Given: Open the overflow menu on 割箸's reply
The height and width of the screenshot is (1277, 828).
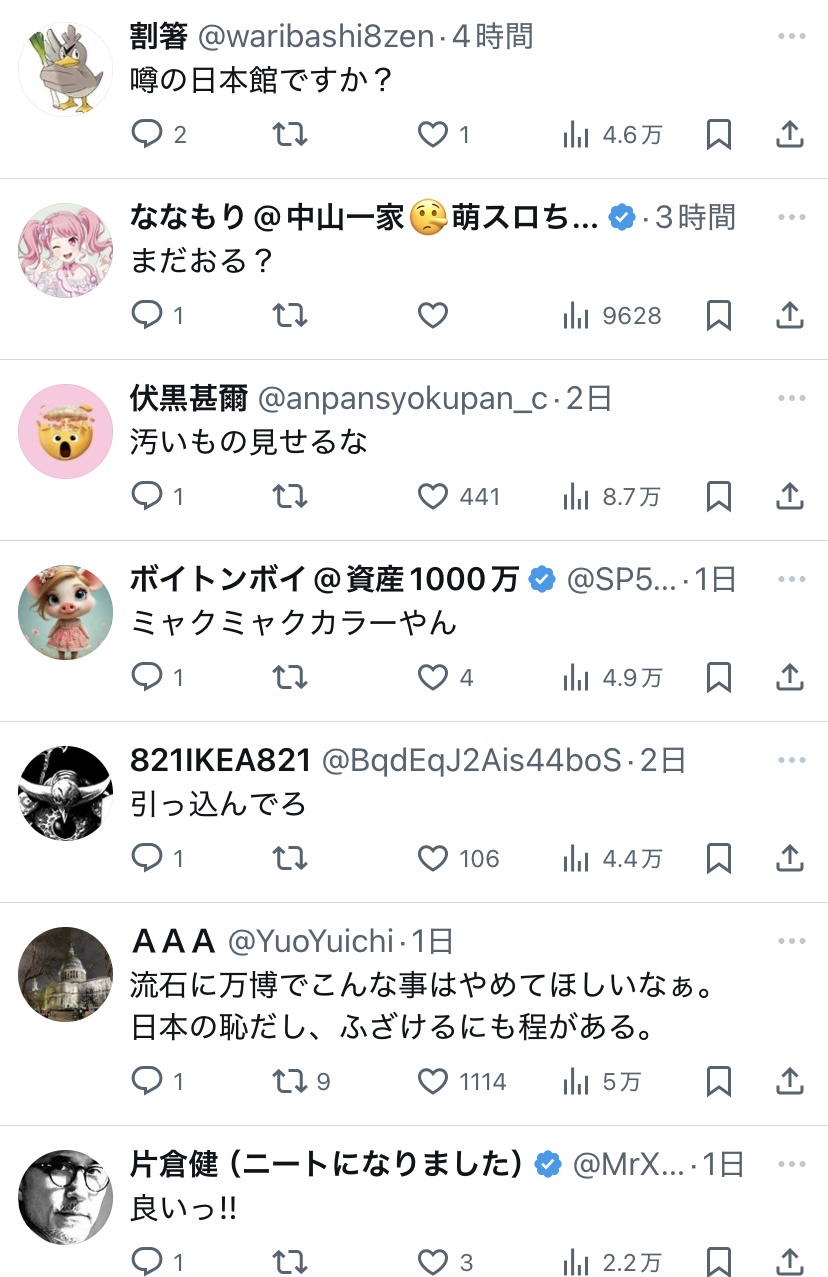Looking at the screenshot, I should [x=791, y=37].
